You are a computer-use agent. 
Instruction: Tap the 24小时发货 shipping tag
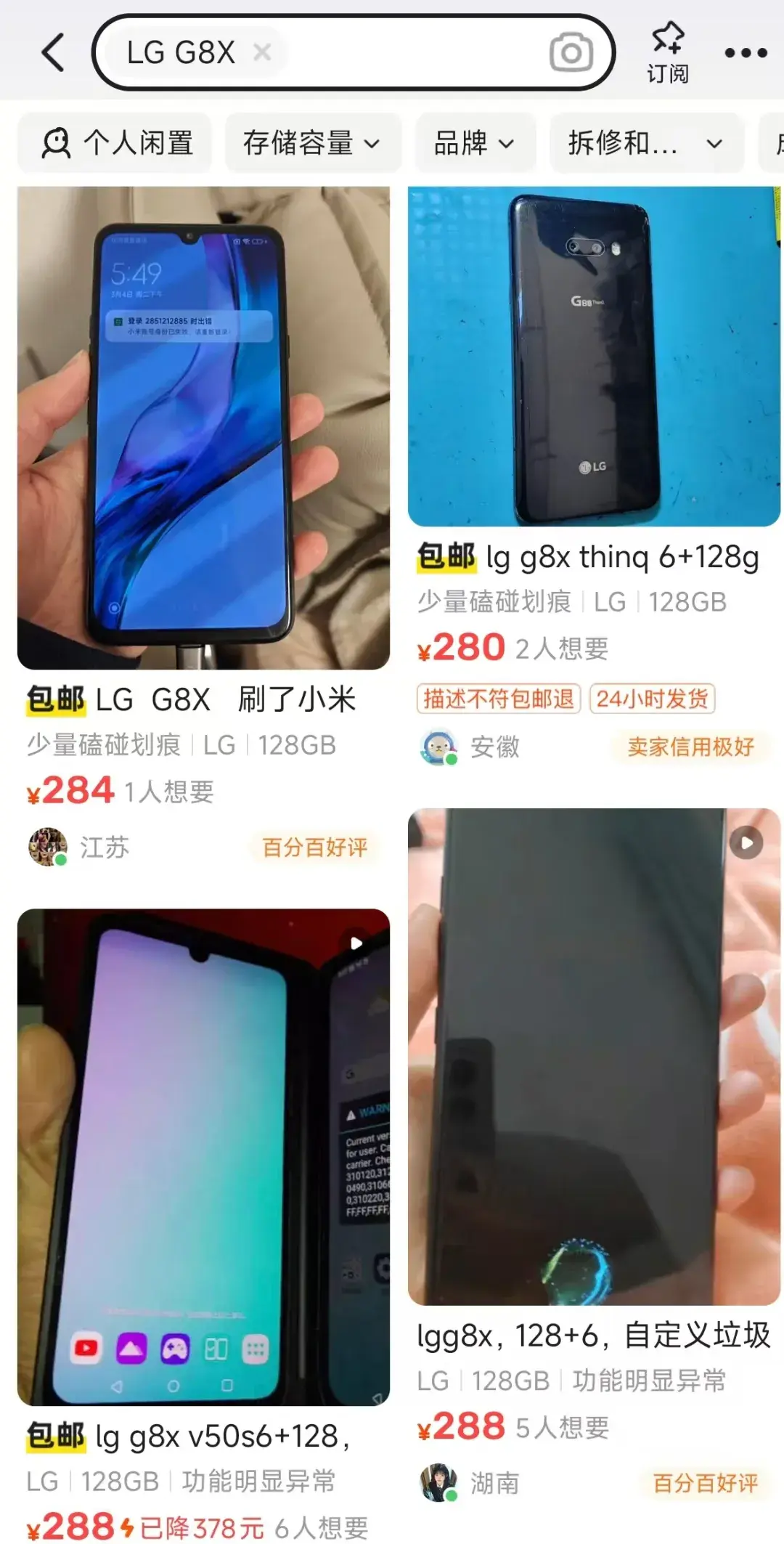(x=653, y=698)
